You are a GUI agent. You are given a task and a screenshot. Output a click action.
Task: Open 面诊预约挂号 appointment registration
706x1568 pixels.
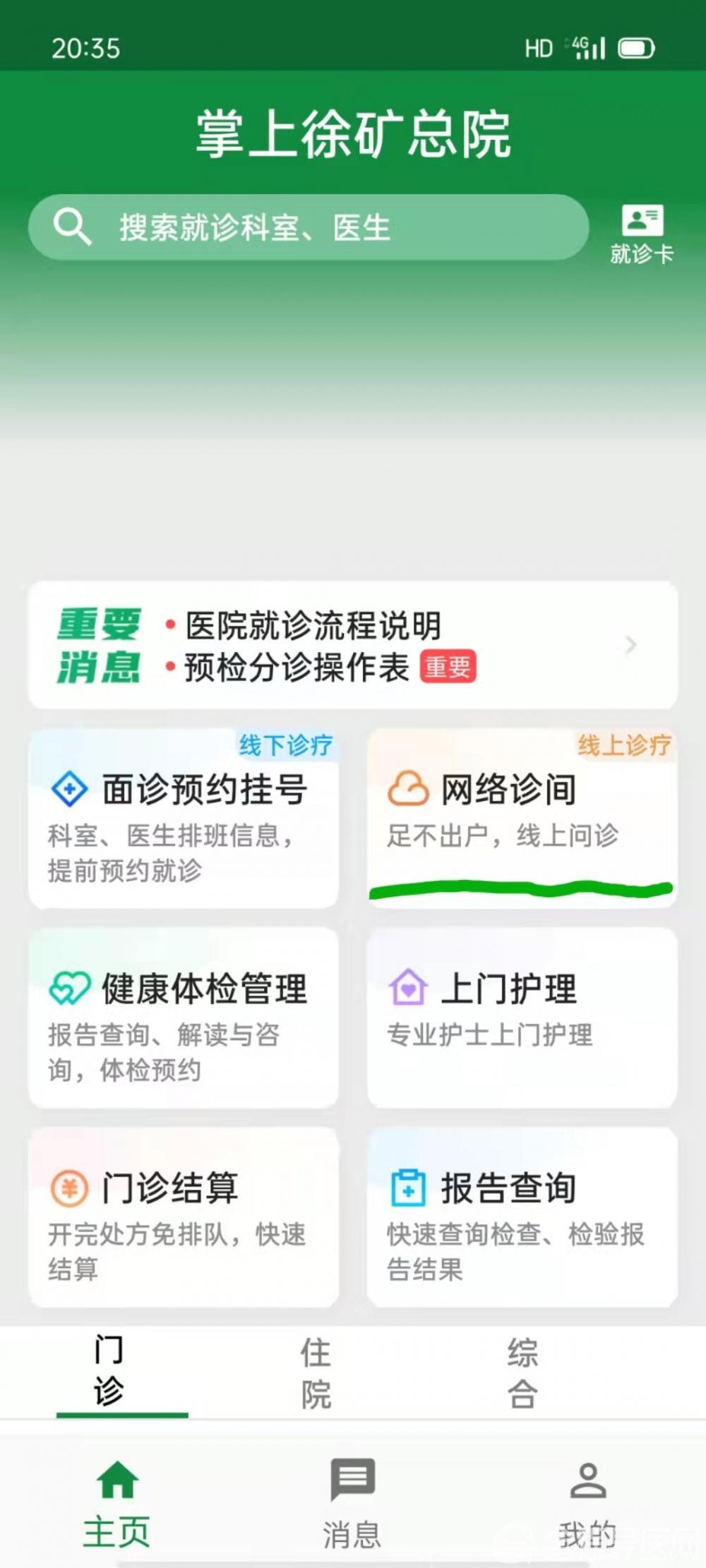184,819
